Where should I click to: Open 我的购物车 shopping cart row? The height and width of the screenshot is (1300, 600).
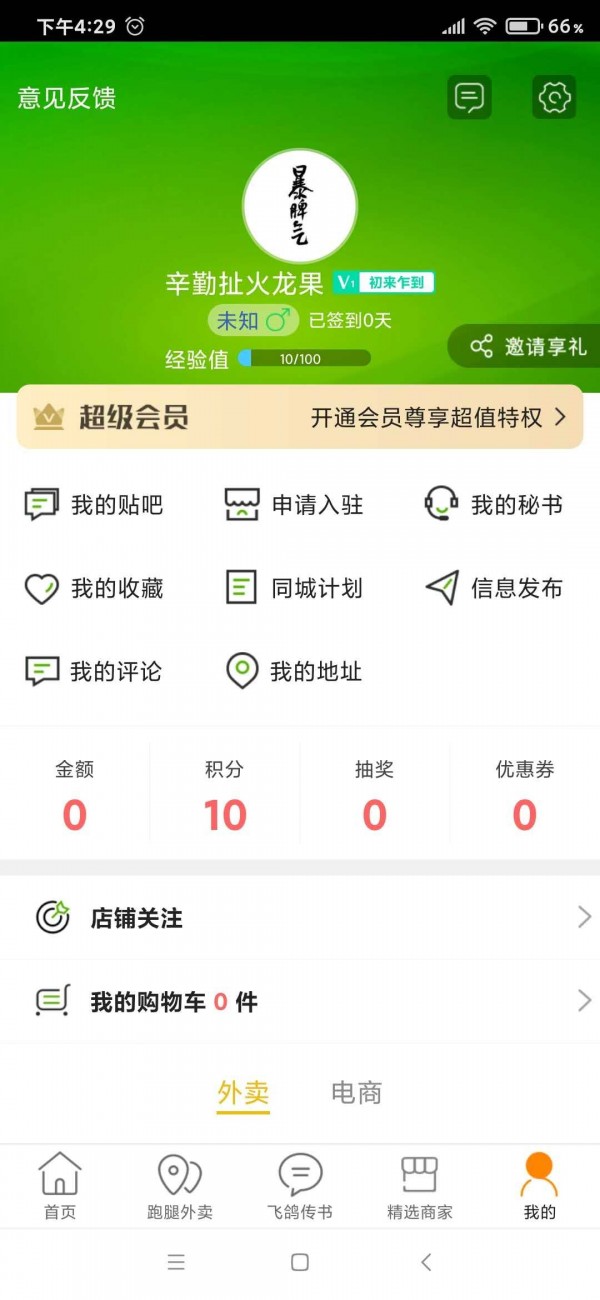pos(300,1001)
